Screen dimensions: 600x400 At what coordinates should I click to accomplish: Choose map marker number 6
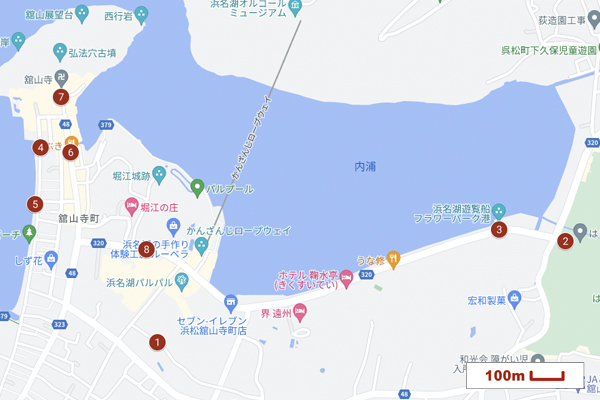(x=70, y=153)
